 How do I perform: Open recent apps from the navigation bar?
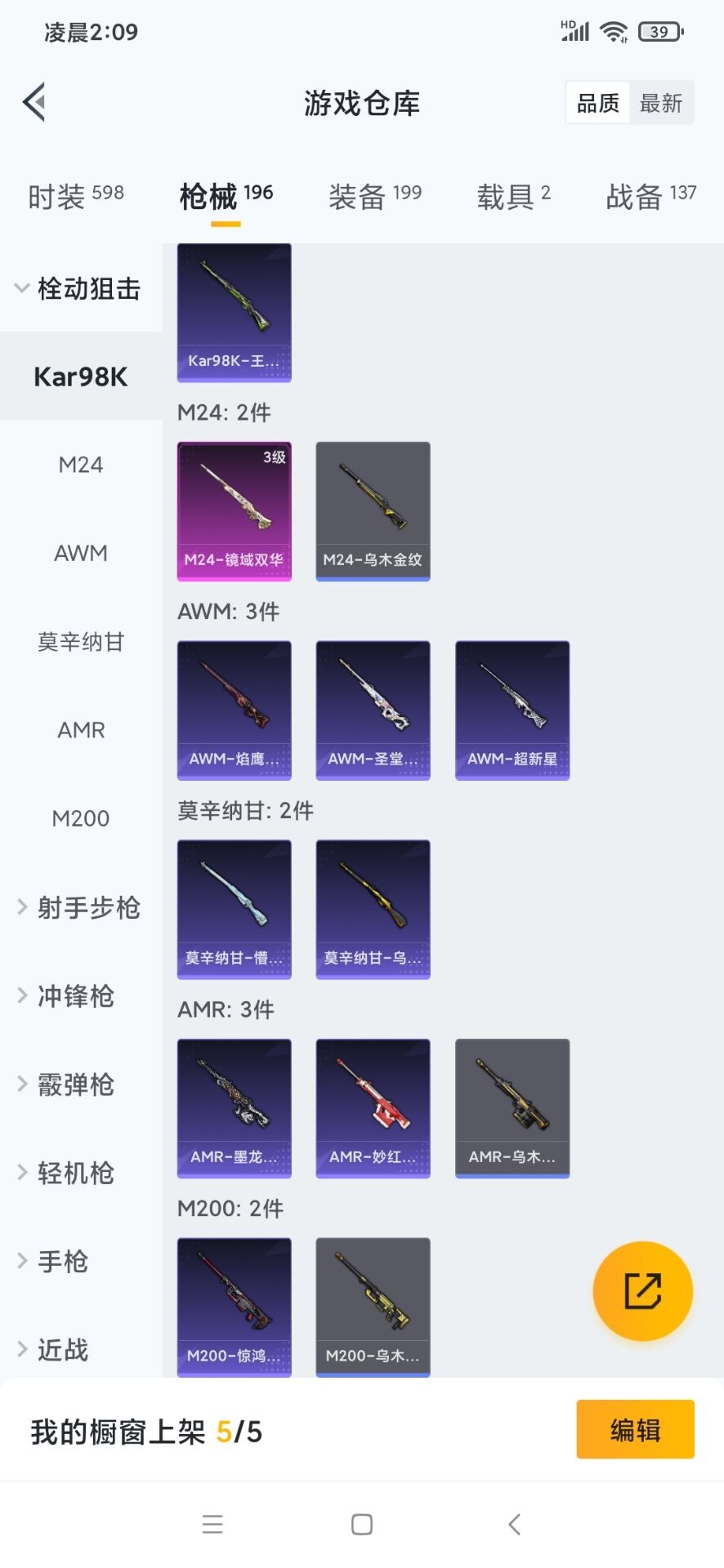[x=212, y=1524]
